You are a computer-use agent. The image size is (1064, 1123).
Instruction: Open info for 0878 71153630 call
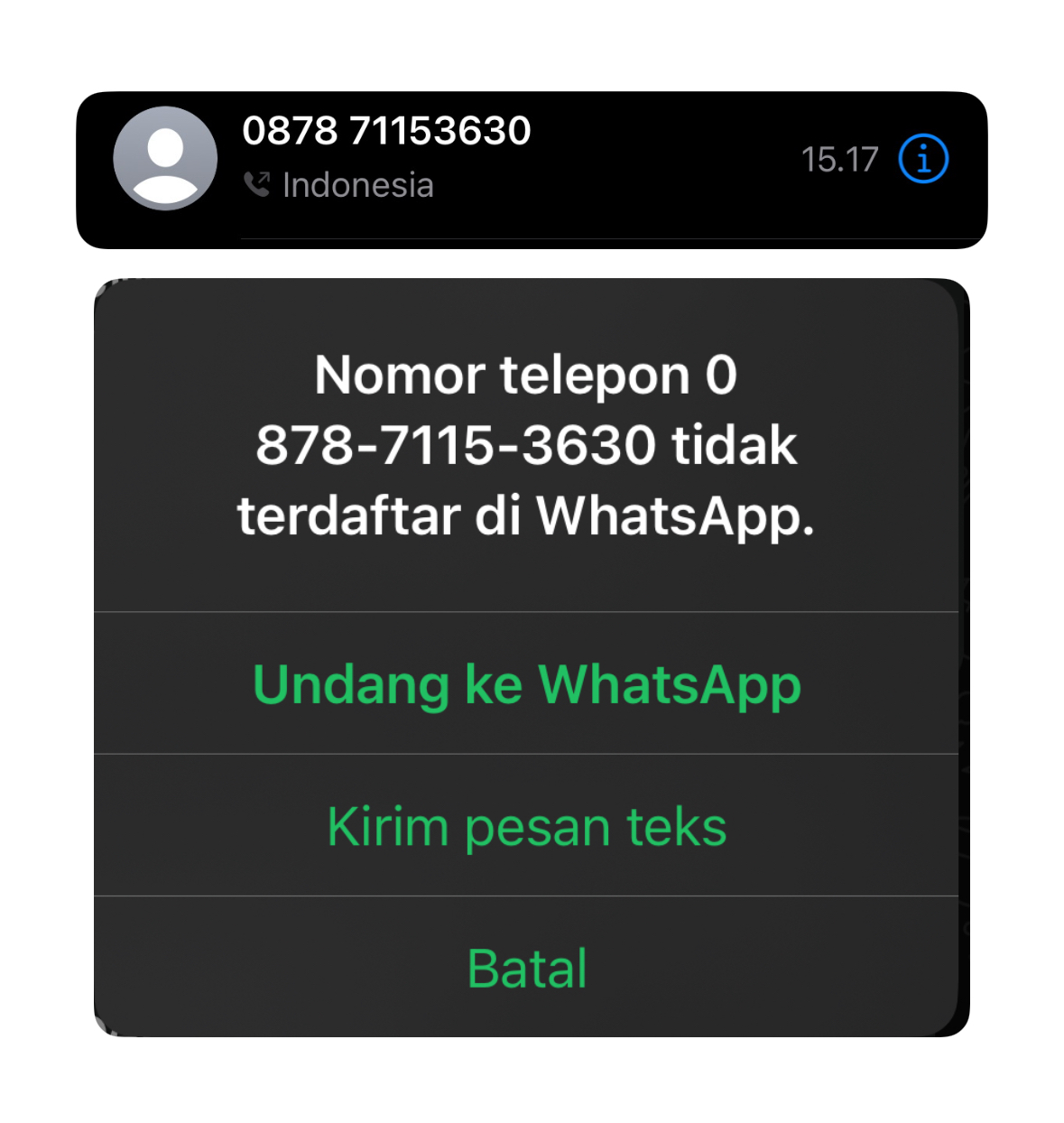tap(923, 160)
